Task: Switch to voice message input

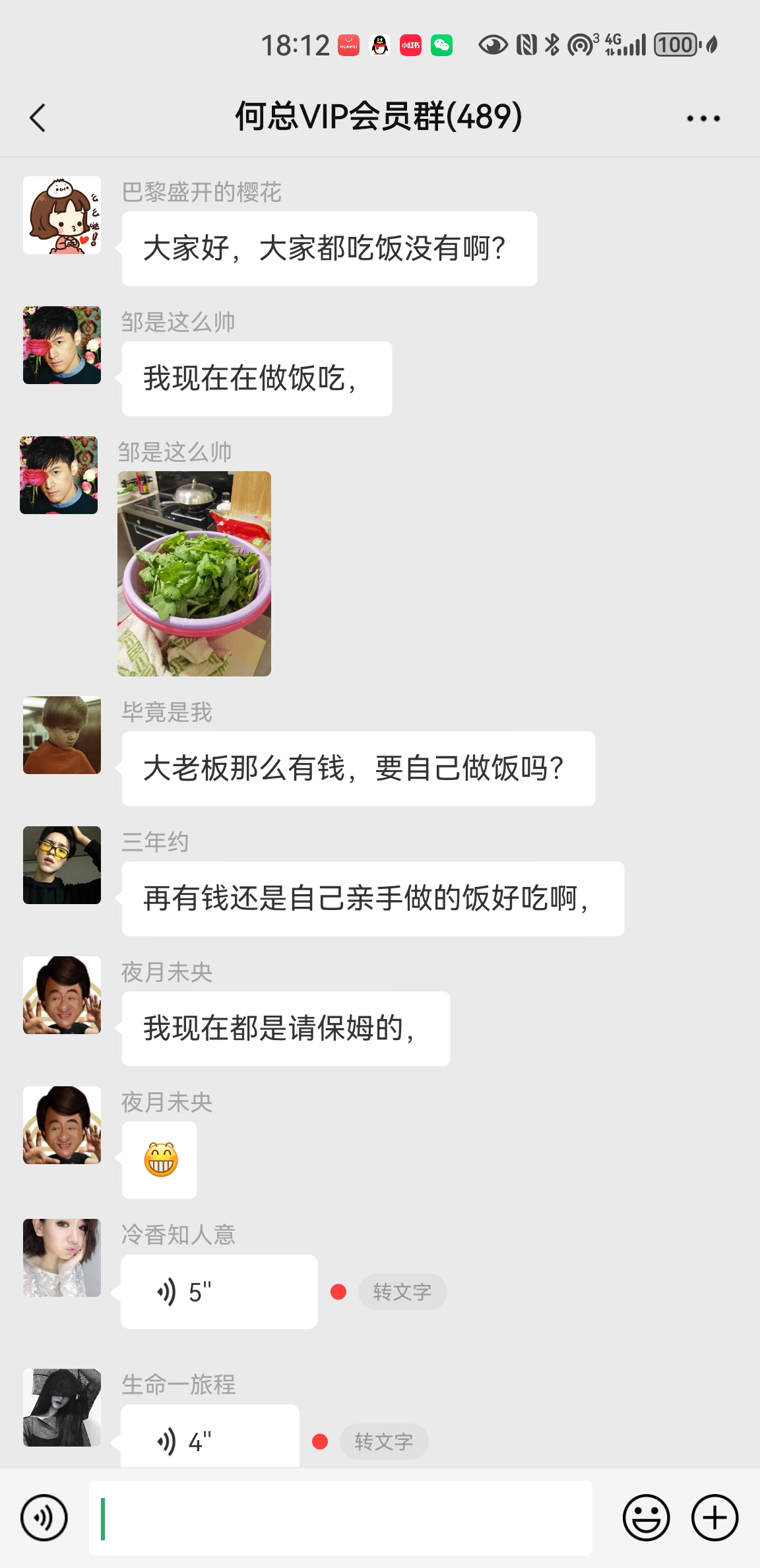Action: [x=44, y=1517]
